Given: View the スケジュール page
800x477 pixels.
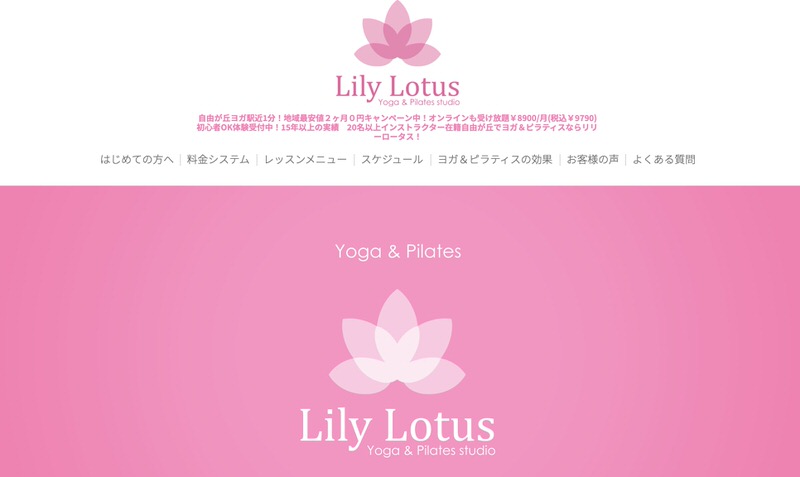Looking at the screenshot, I should (x=391, y=159).
